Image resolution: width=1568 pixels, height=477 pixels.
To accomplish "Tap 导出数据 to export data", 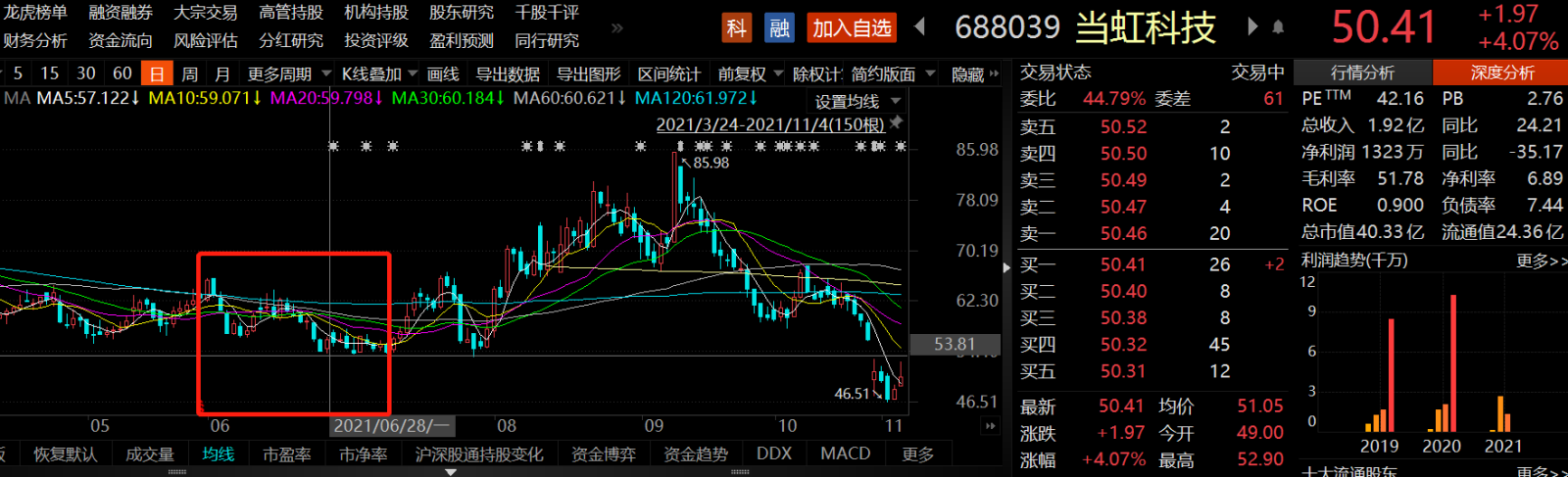I will 508,73.
